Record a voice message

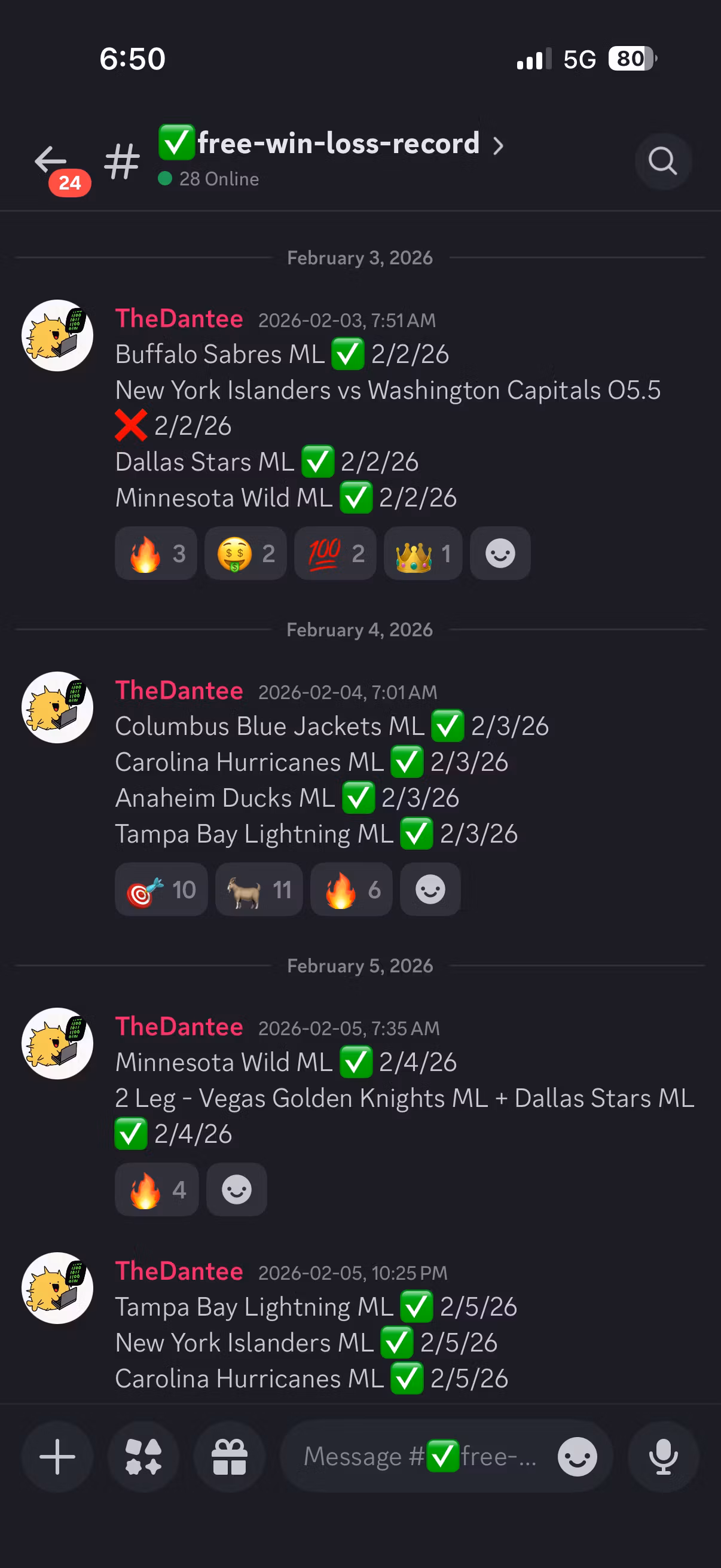663,1457
